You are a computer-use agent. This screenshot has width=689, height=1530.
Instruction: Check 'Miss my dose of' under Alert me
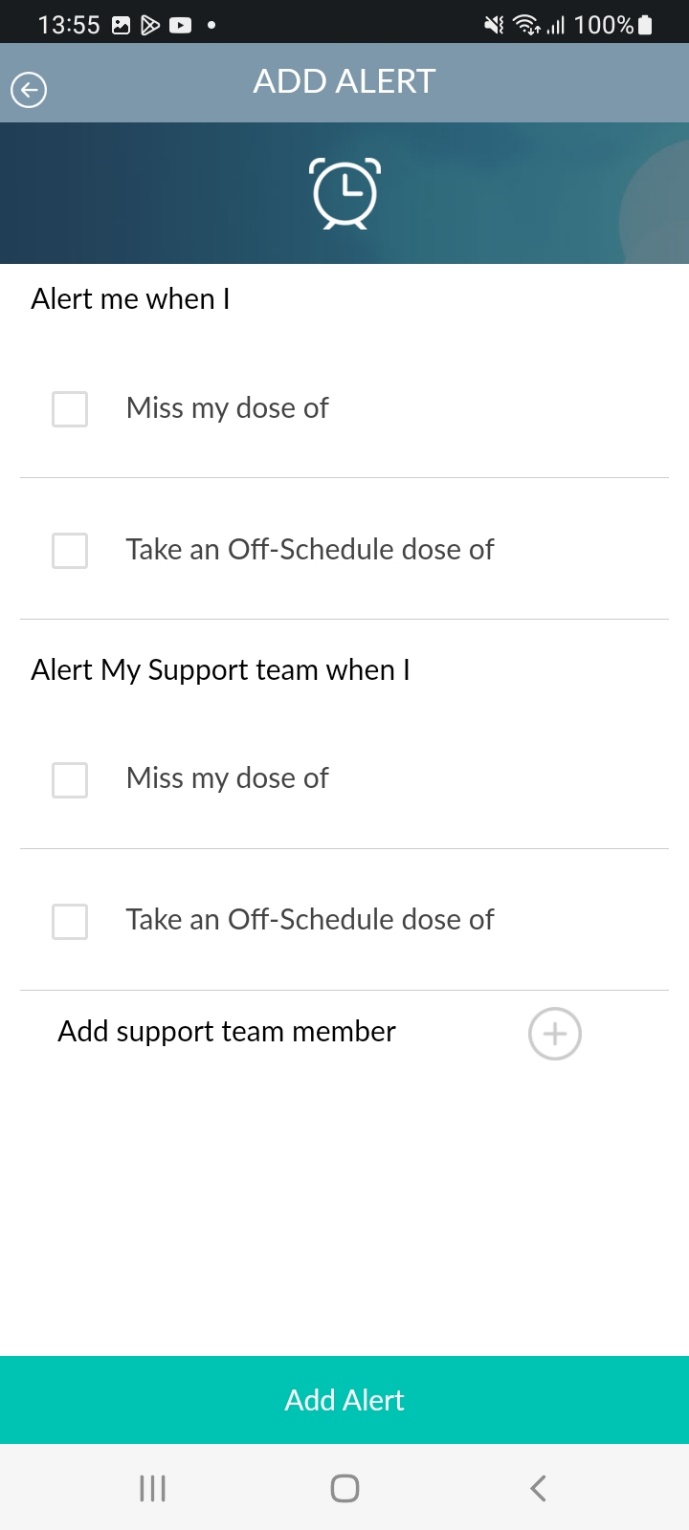[x=70, y=409]
